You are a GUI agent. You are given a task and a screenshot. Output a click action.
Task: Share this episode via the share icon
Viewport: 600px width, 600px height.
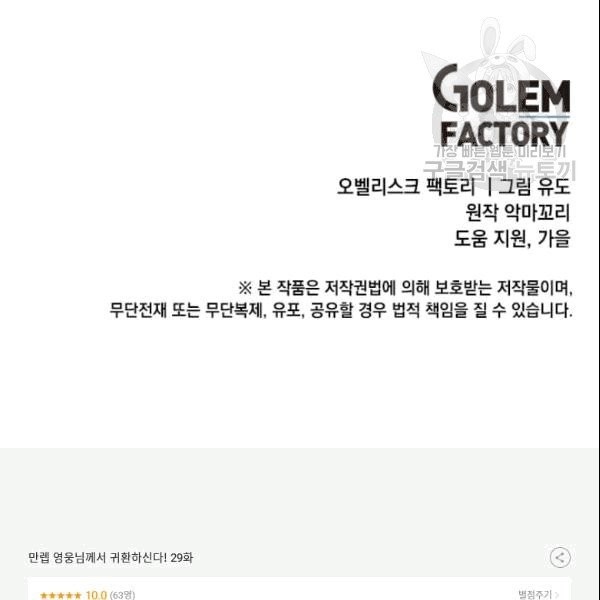tap(560, 557)
